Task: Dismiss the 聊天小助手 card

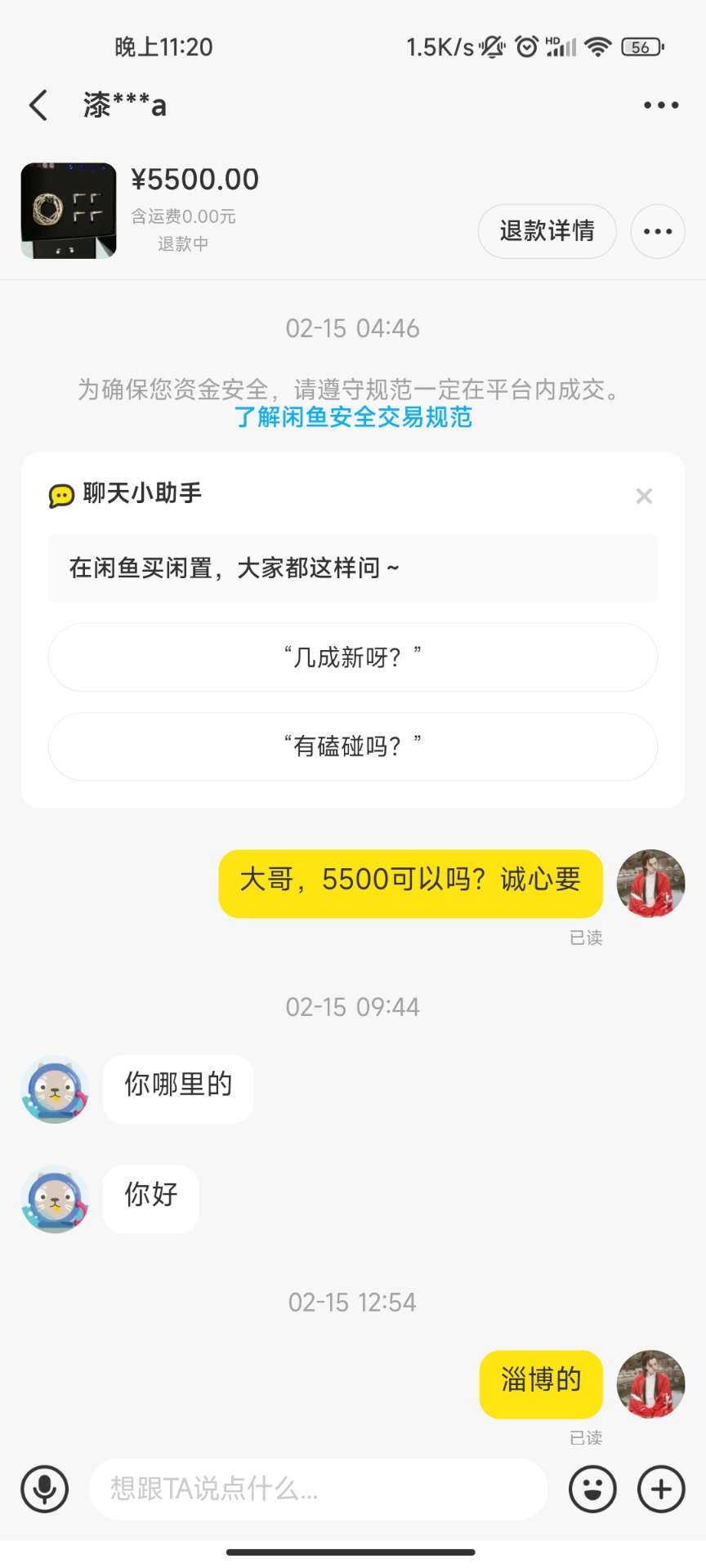Action: (x=644, y=496)
